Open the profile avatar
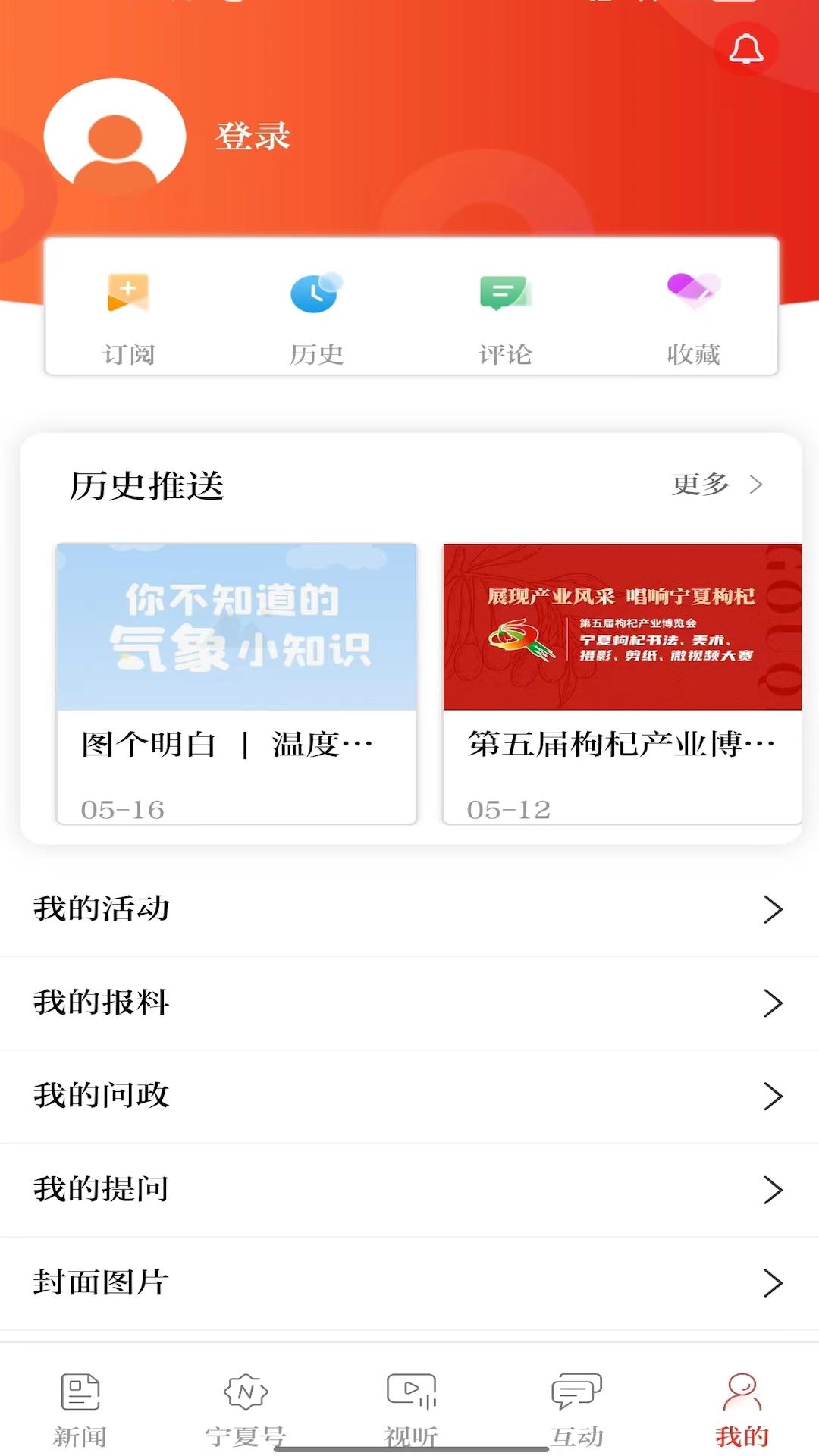Image resolution: width=819 pixels, height=1456 pixels. [115, 137]
